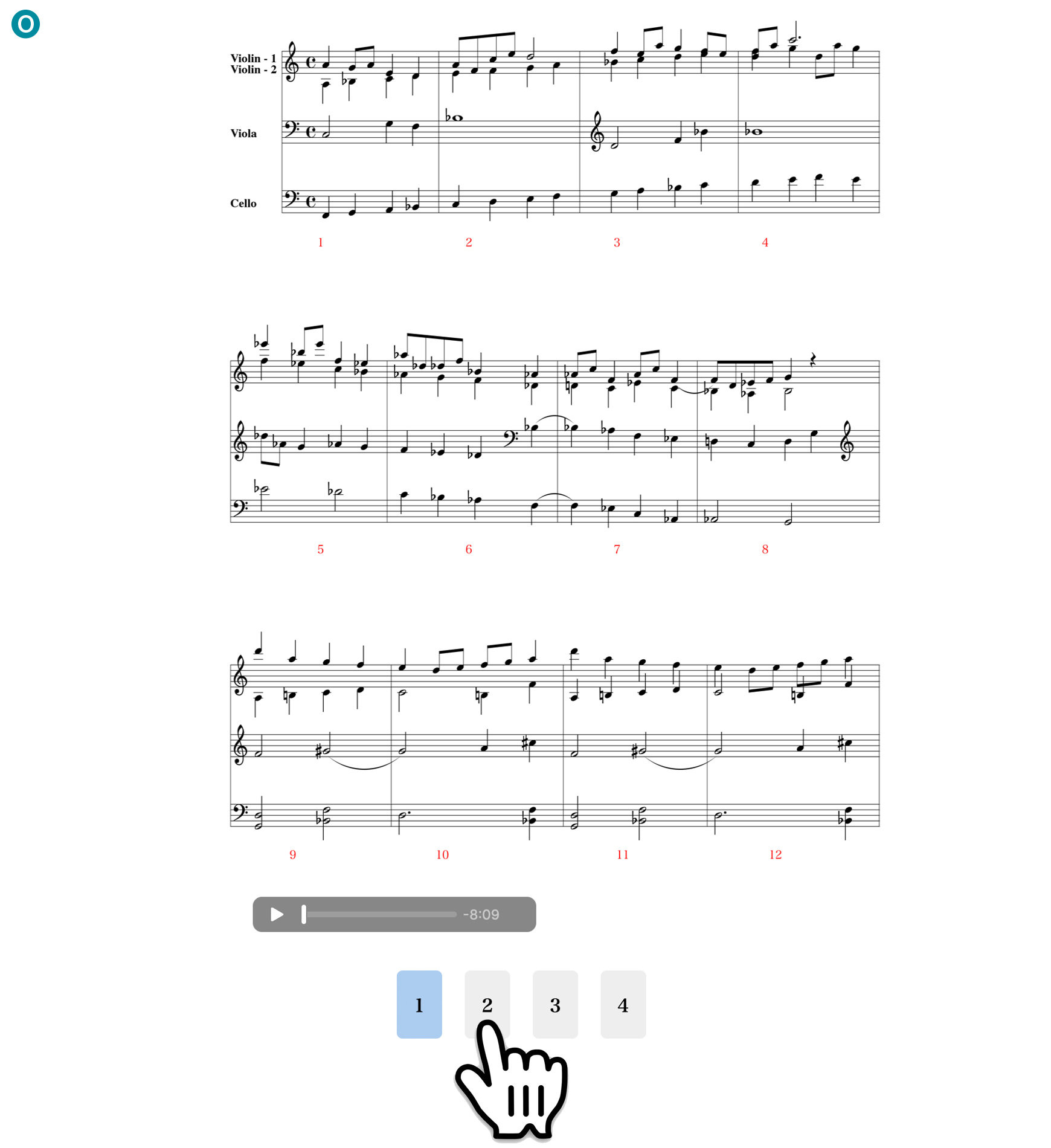Play the audio recording
The image size is (1051, 1148).
(x=277, y=914)
